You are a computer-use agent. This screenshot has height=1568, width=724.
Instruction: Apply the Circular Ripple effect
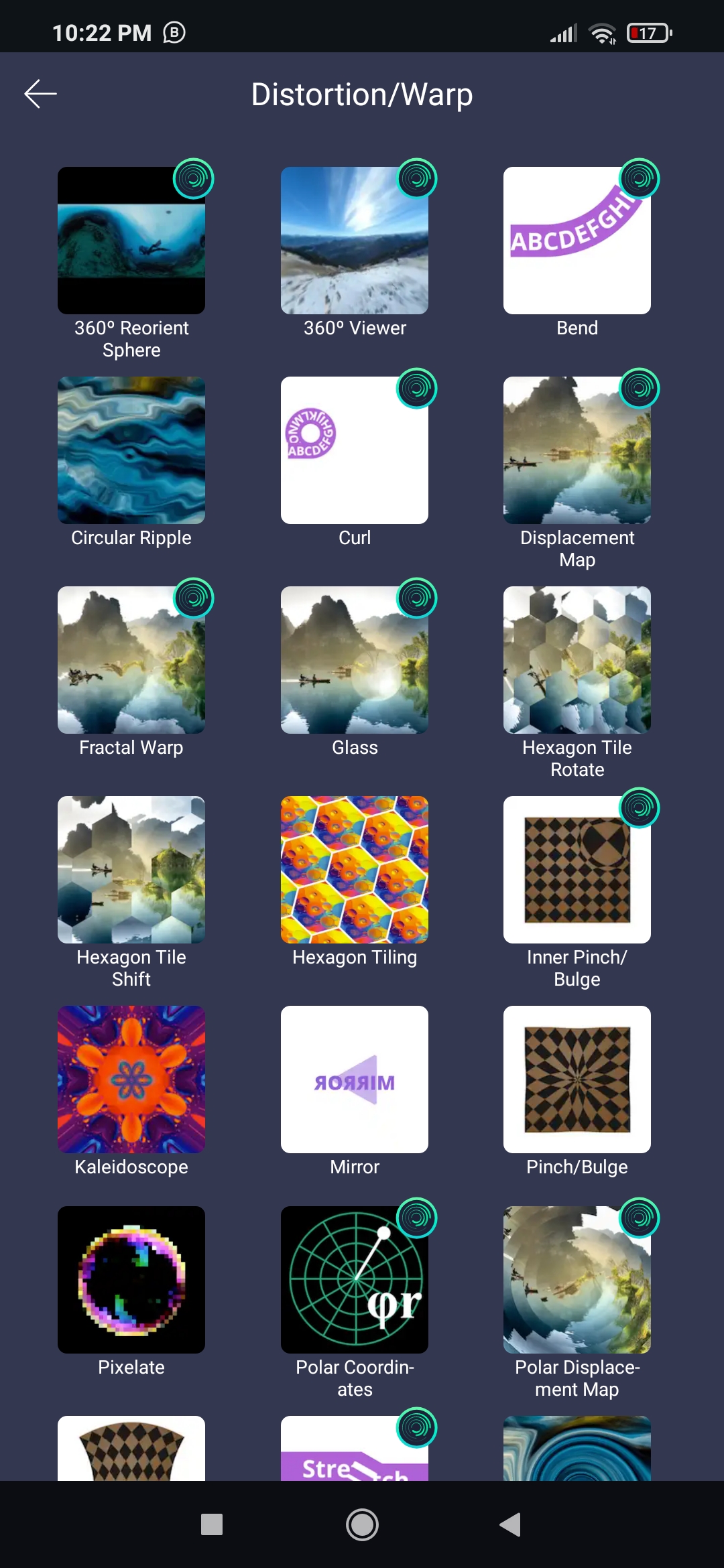point(131,450)
